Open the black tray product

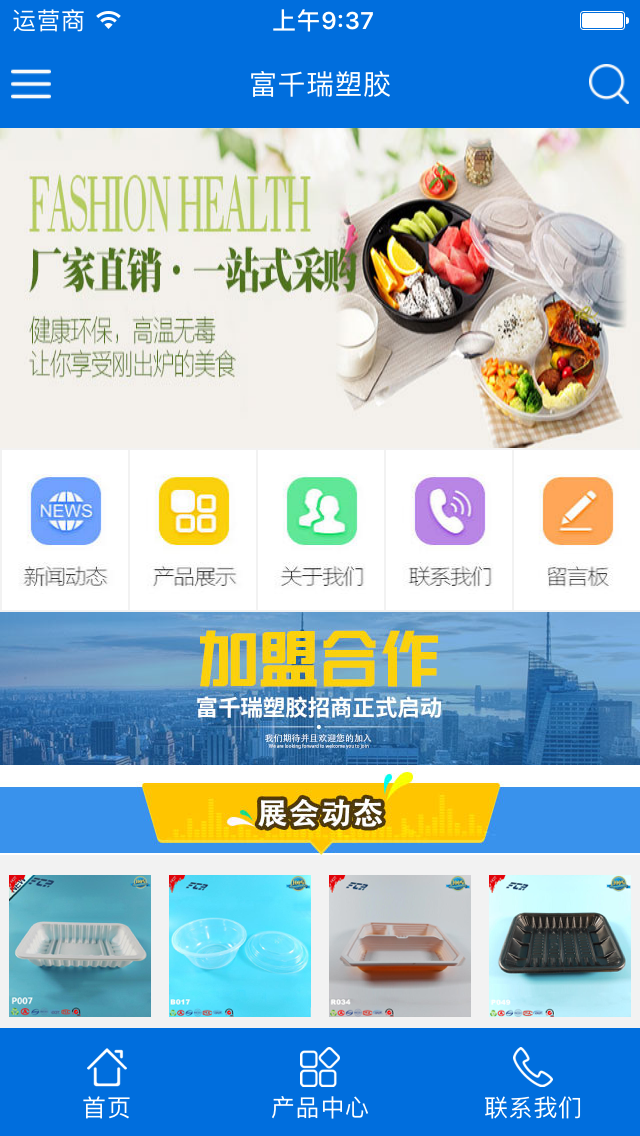[560, 945]
